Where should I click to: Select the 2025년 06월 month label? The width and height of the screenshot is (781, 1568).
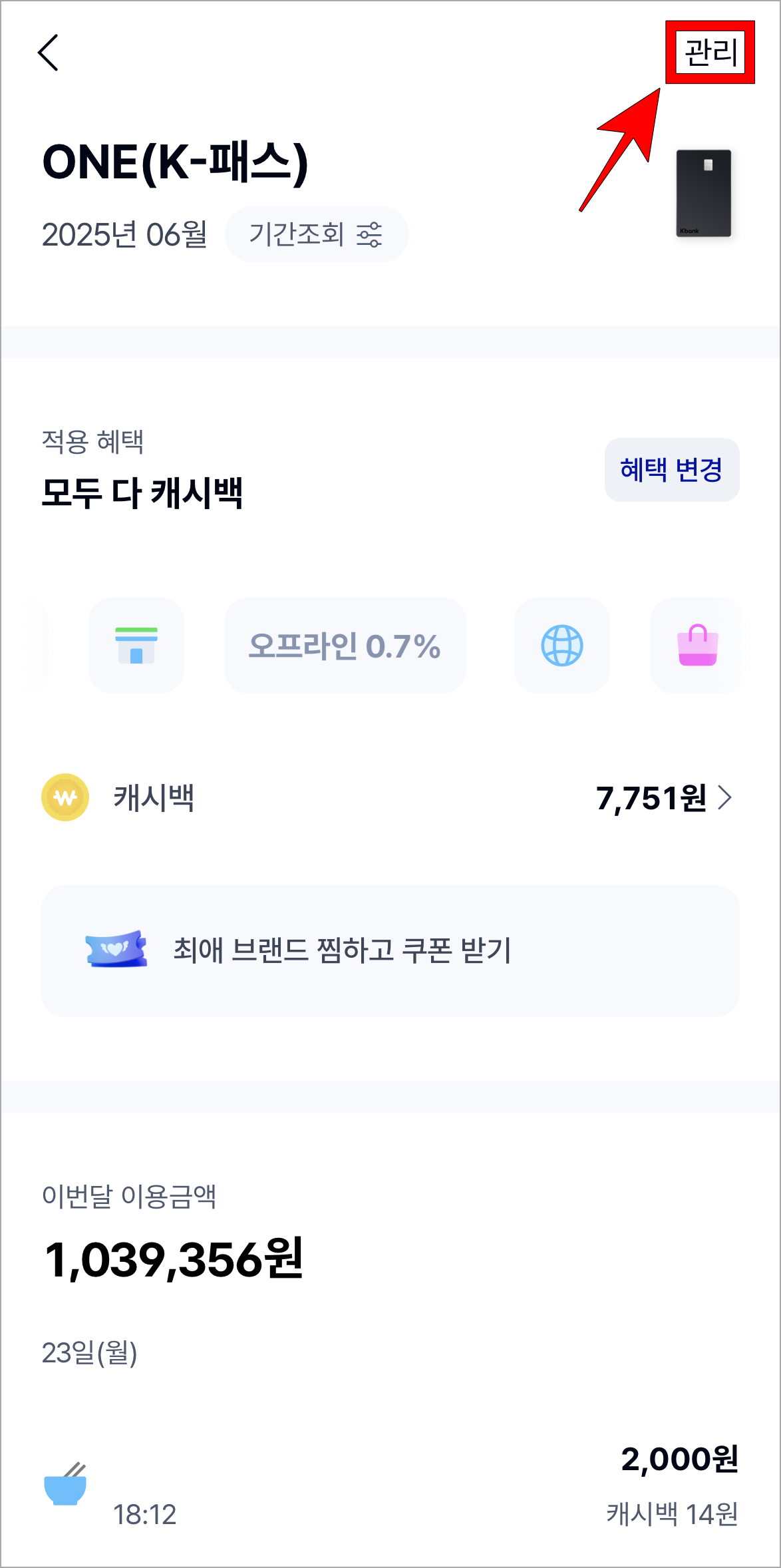(x=124, y=234)
